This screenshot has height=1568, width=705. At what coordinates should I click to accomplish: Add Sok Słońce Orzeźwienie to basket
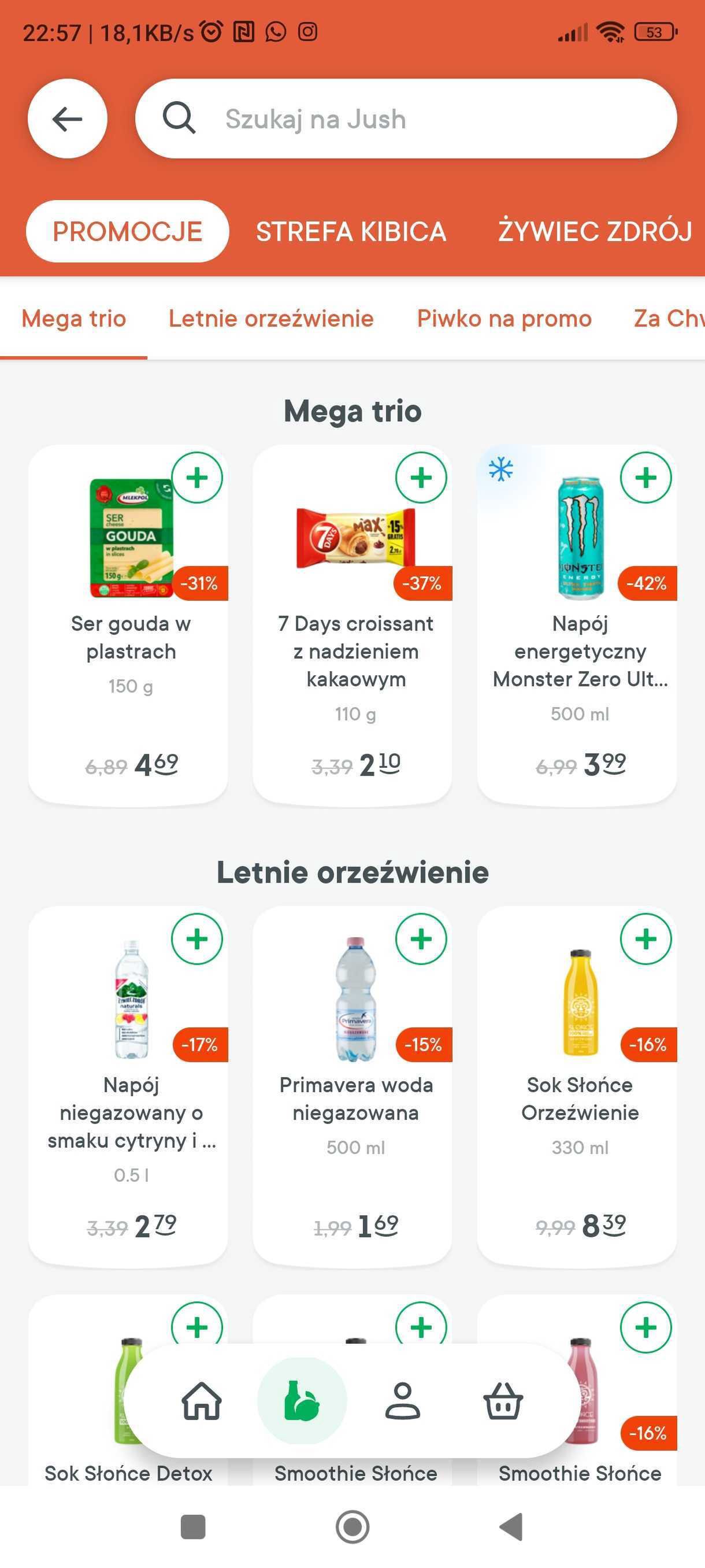[645, 938]
